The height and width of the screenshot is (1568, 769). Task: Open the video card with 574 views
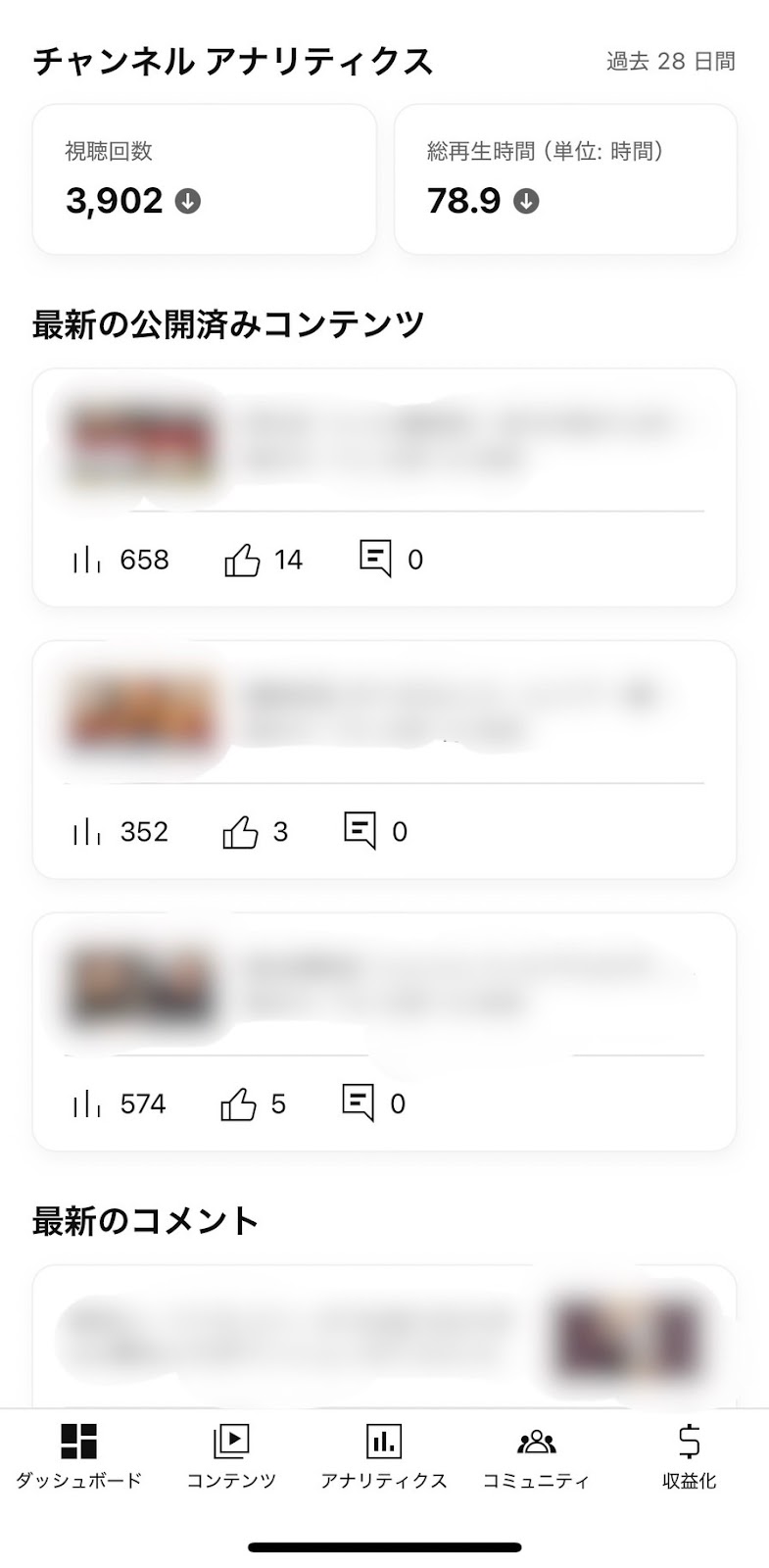(384, 1031)
